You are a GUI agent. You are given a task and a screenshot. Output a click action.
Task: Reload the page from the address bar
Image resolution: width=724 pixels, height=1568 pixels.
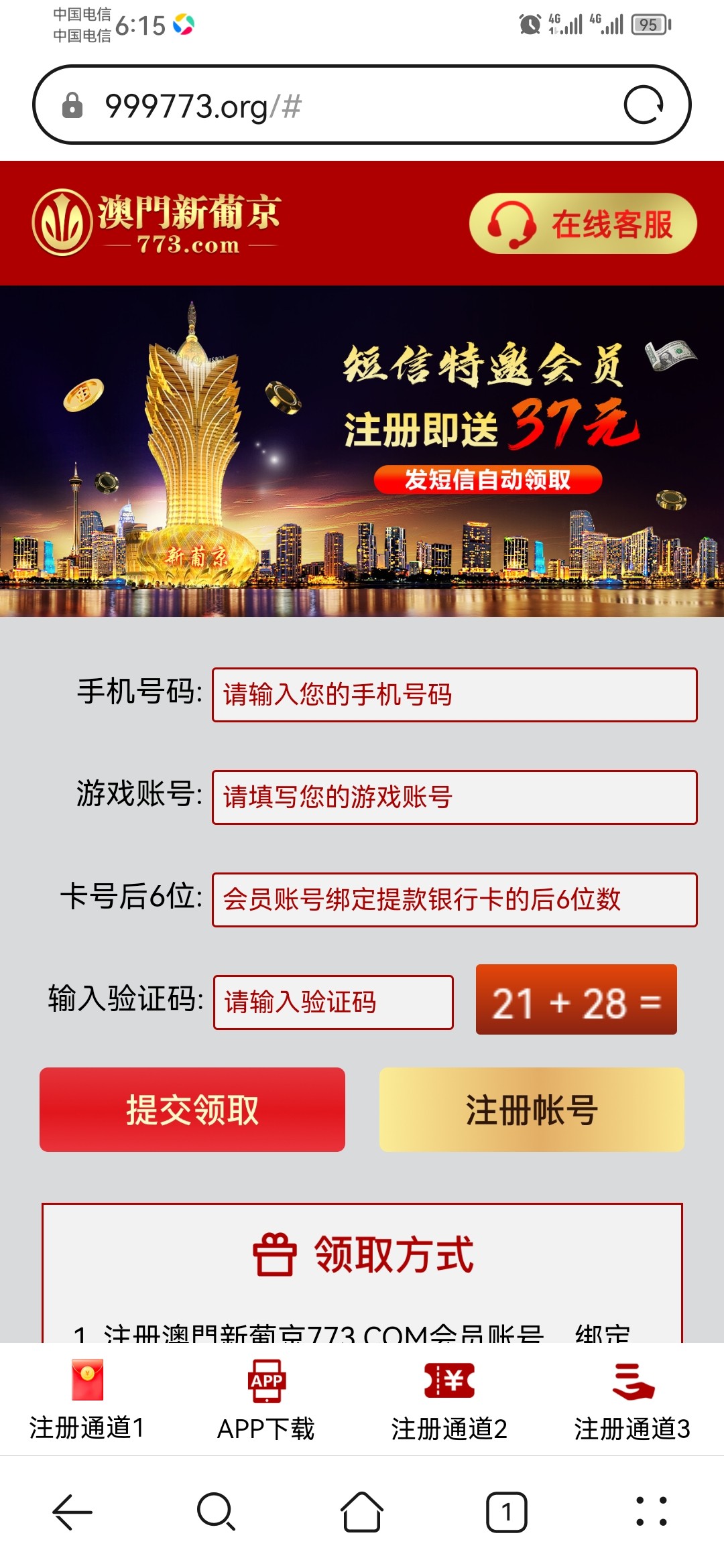click(x=644, y=105)
